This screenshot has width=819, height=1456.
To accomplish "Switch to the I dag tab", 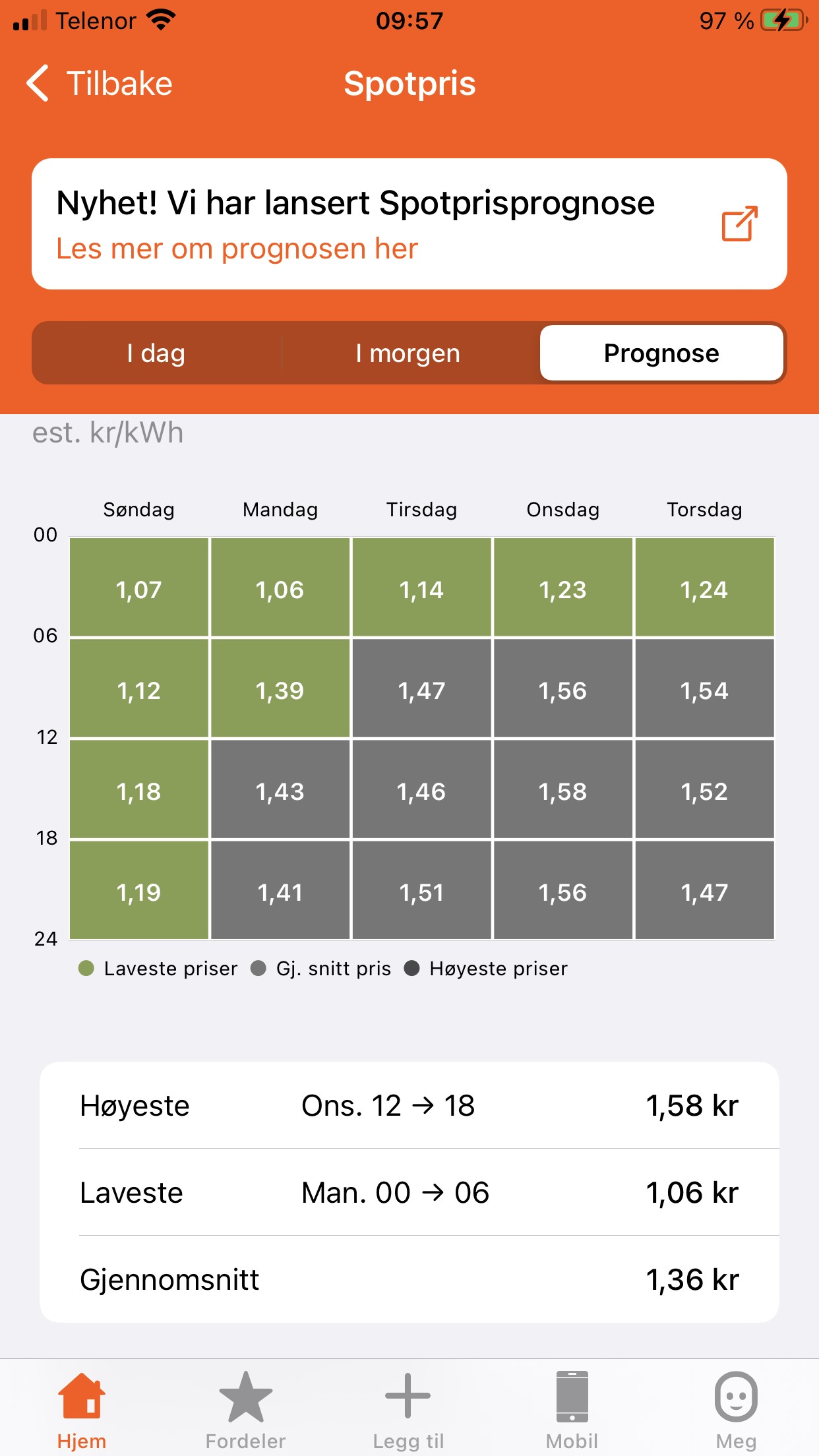I will 156,353.
